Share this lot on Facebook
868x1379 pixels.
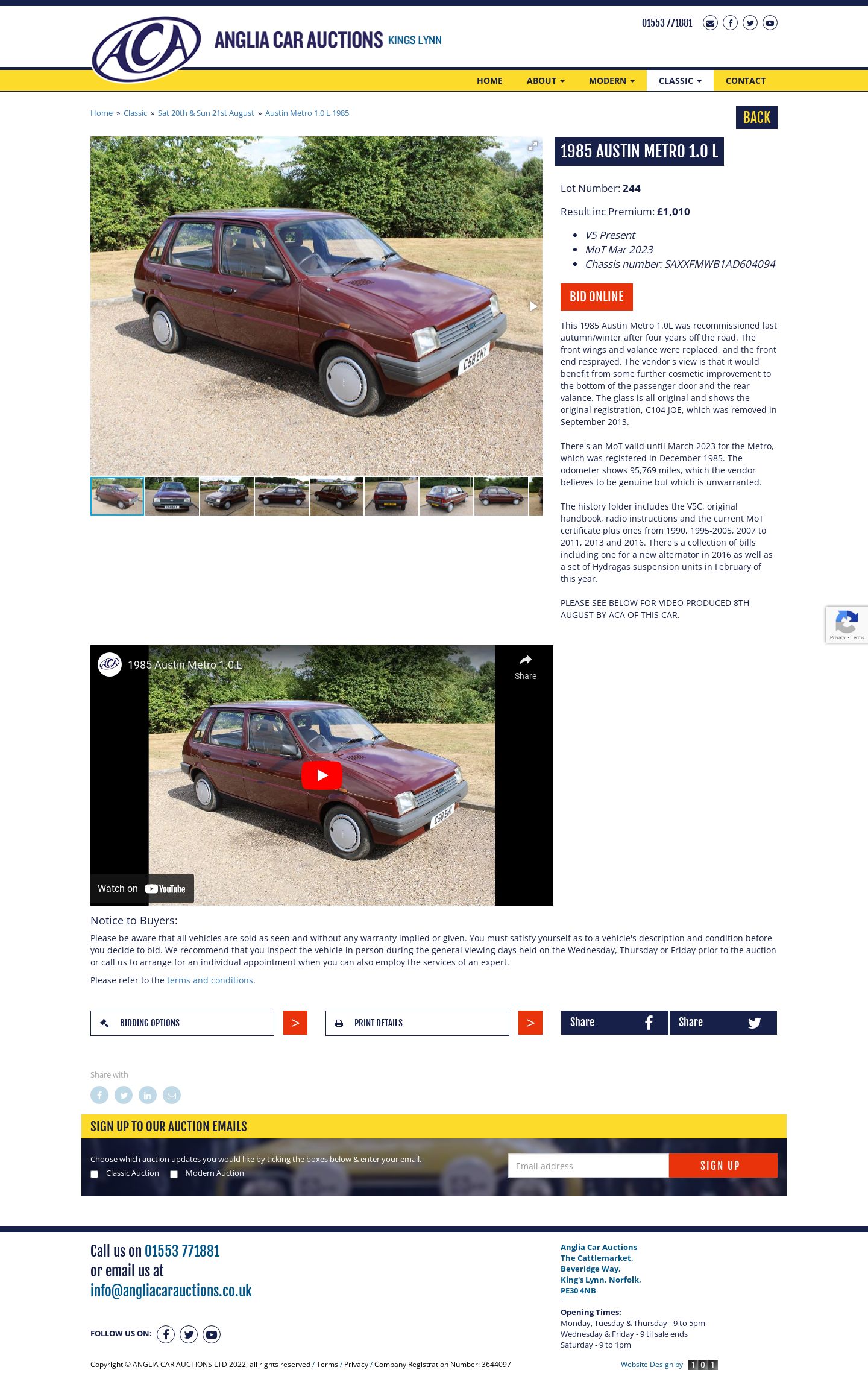[x=614, y=1023]
